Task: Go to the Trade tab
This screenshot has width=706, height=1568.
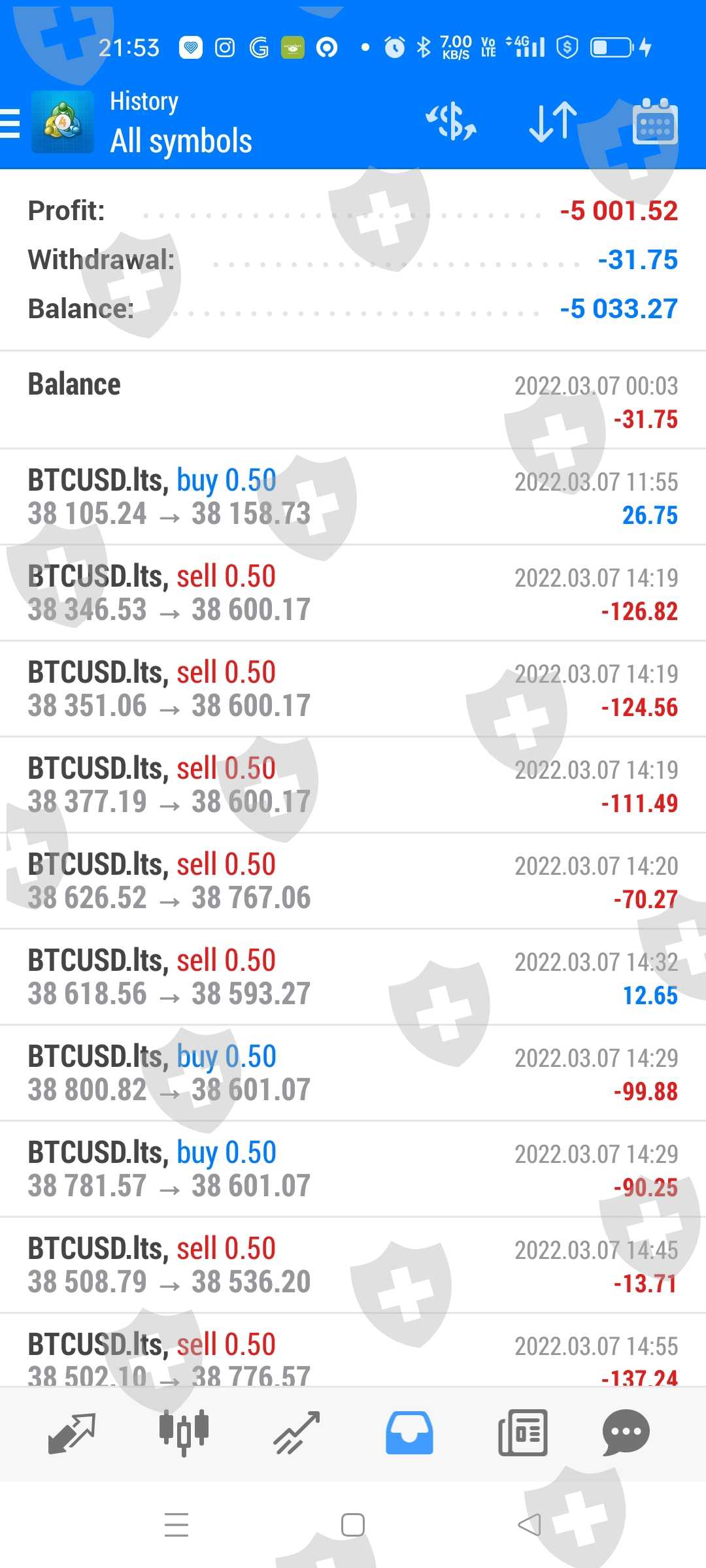Action: click(297, 1432)
